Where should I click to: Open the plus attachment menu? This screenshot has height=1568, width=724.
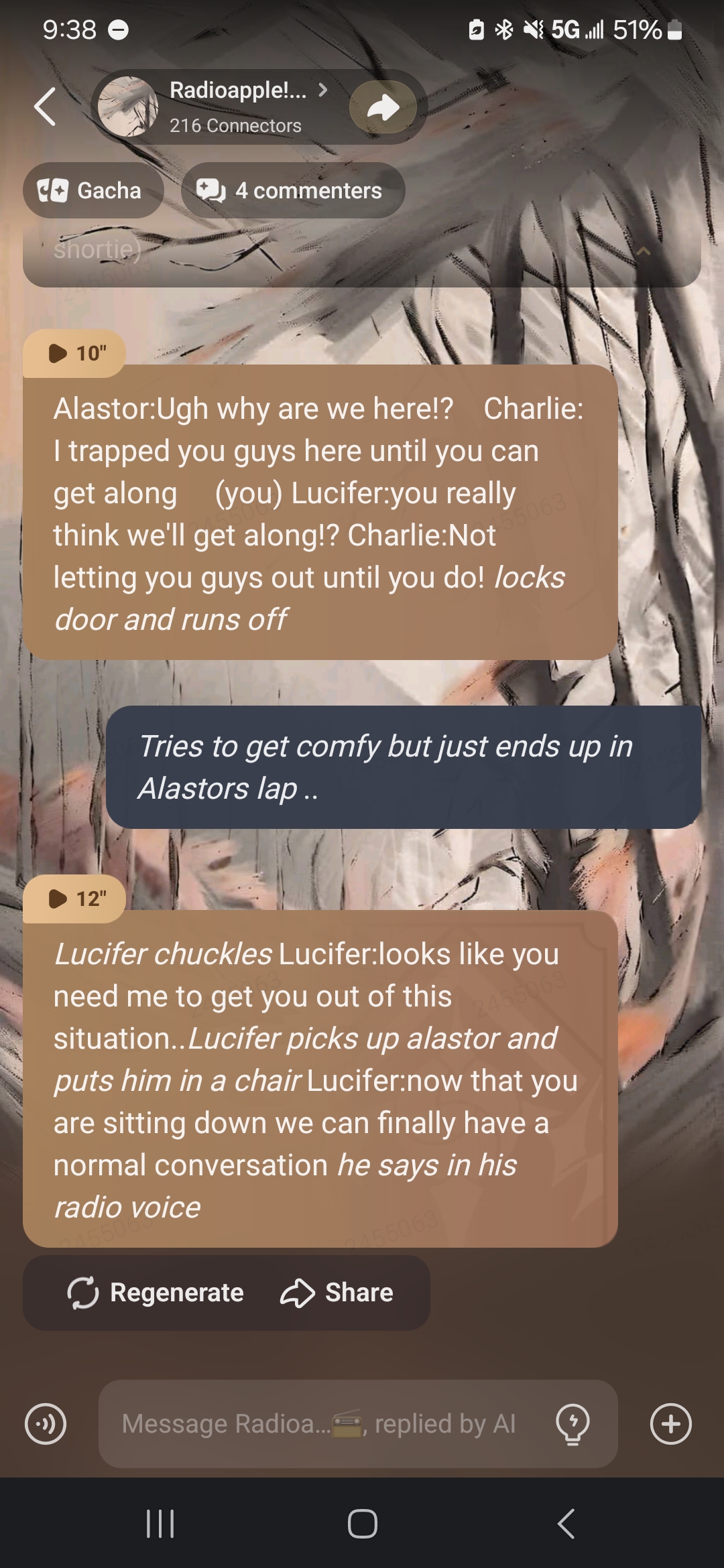coord(670,1423)
